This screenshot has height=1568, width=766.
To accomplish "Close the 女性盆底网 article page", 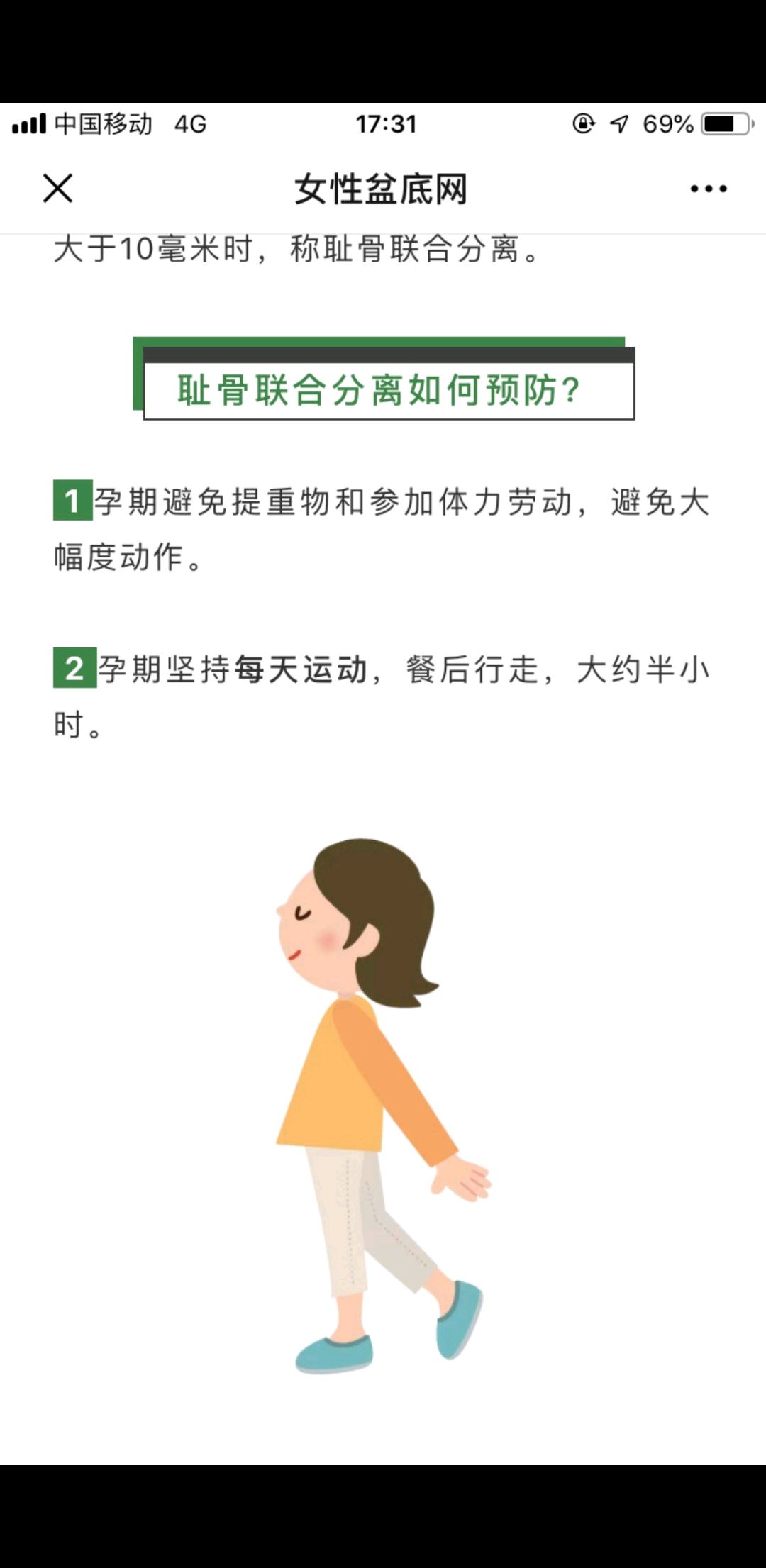I will pyautogui.click(x=57, y=189).
